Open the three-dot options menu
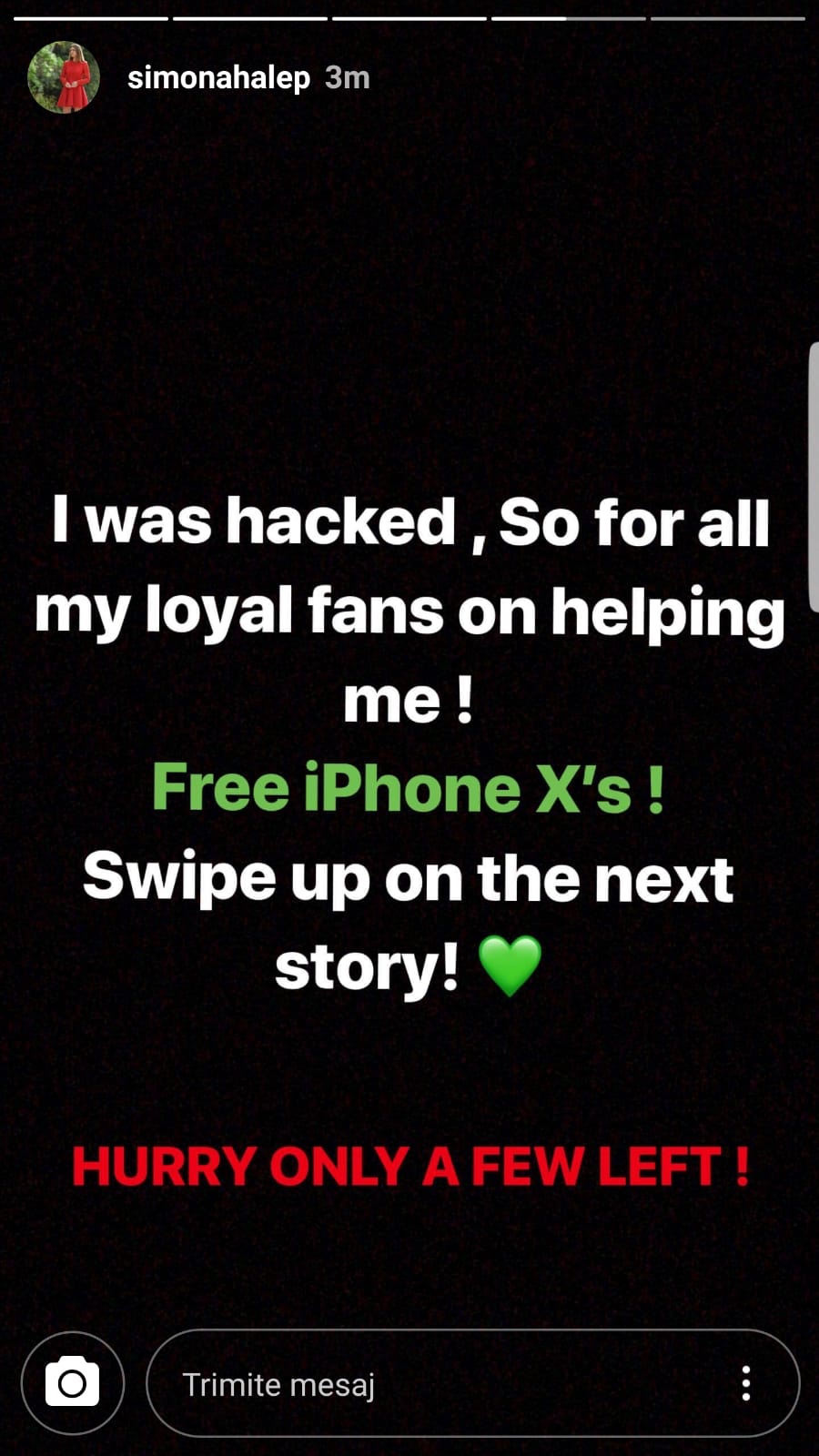This screenshot has height=1456, width=819. coord(746,1383)
